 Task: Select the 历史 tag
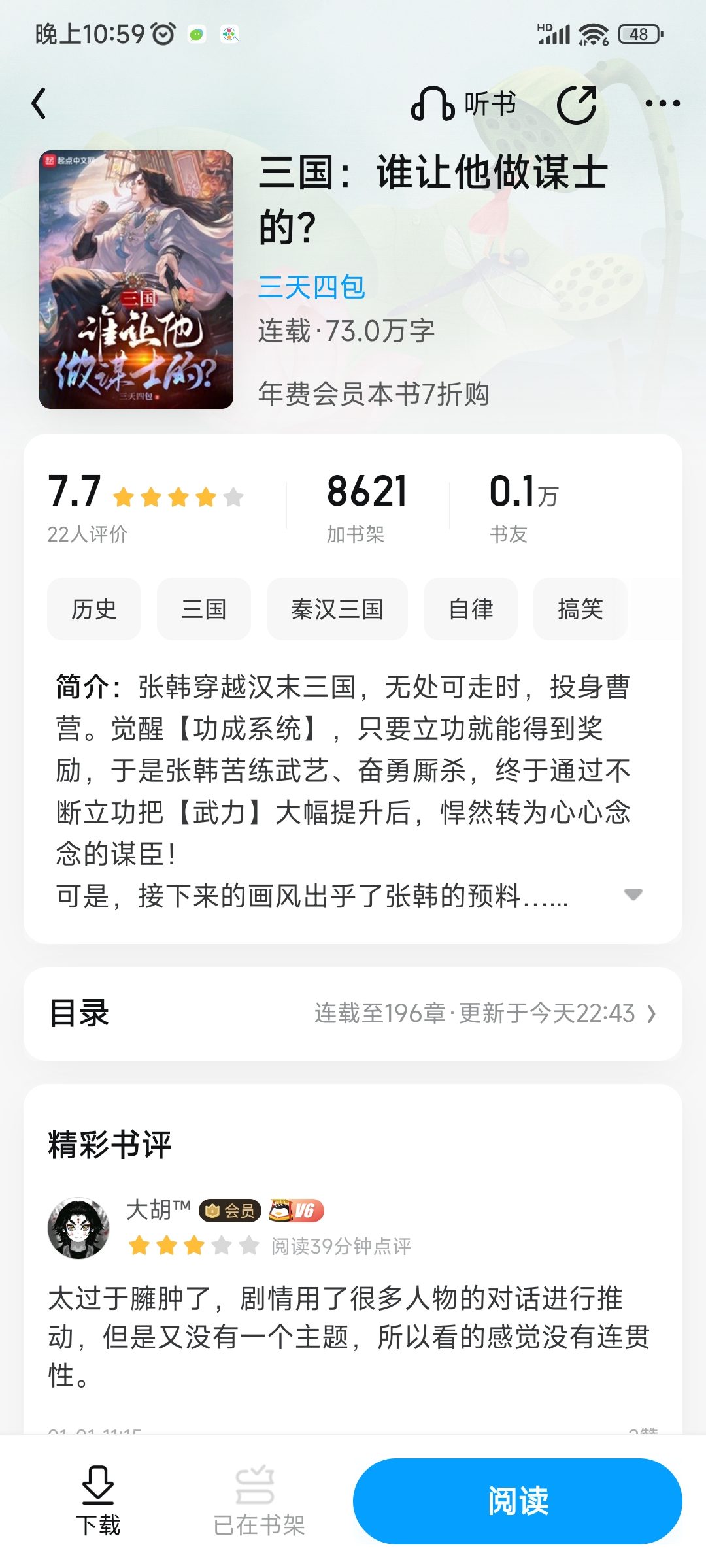point(94,609)
